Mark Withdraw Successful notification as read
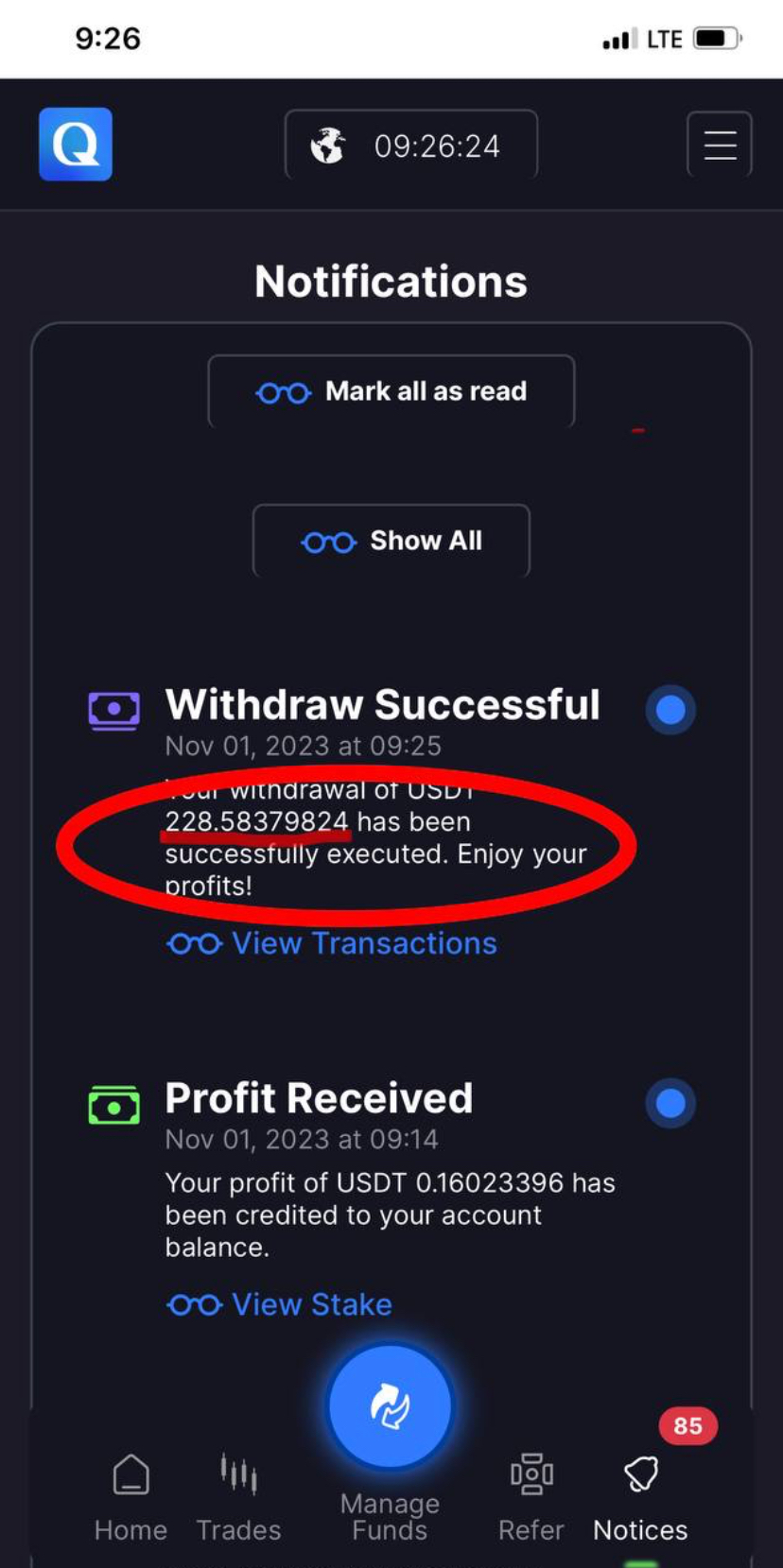Image resolution: width=783 pixels, height=1568 pixels. click(x=670, y=710)
